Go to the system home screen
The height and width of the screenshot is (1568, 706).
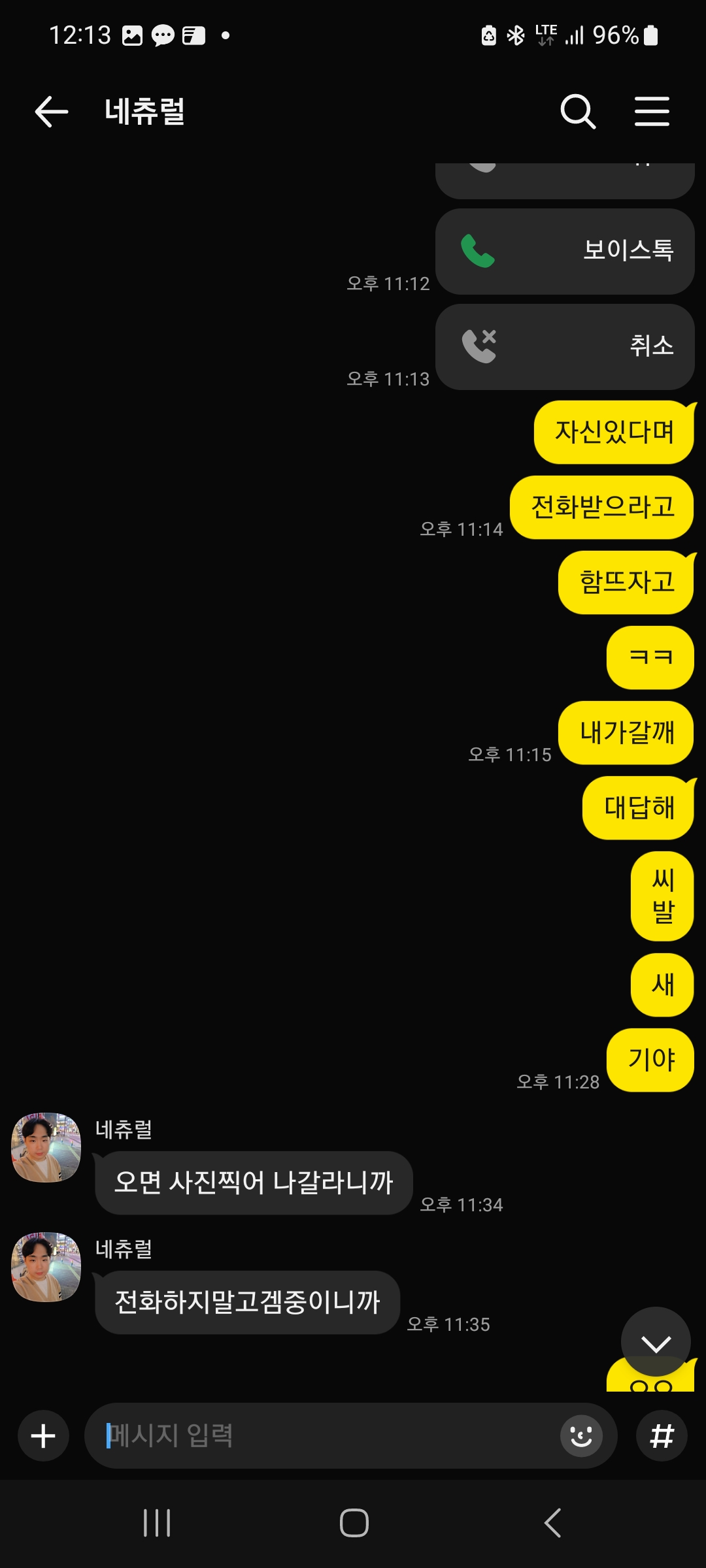point(354,1523)
